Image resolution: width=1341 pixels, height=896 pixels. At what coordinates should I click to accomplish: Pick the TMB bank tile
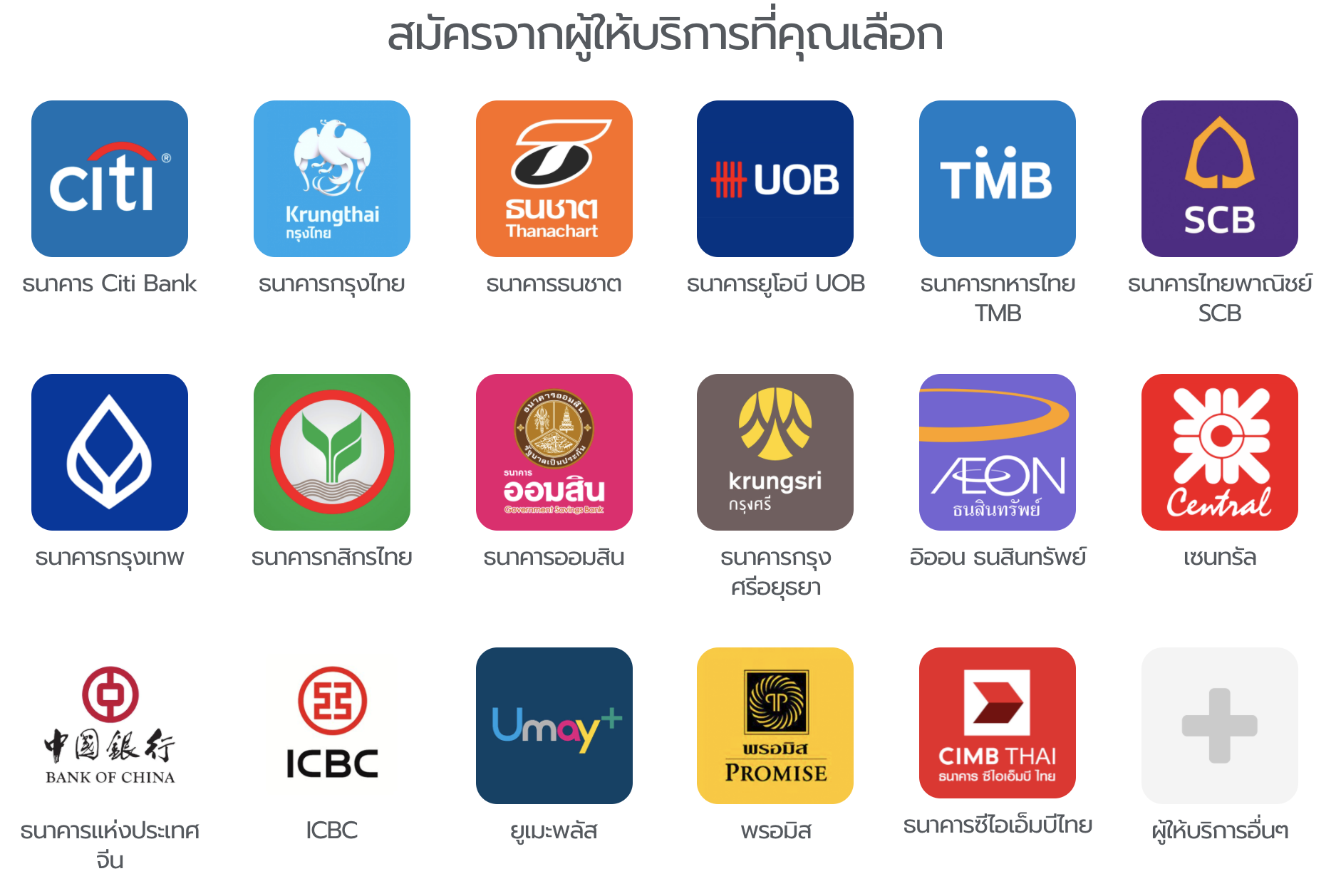point(998,179)
